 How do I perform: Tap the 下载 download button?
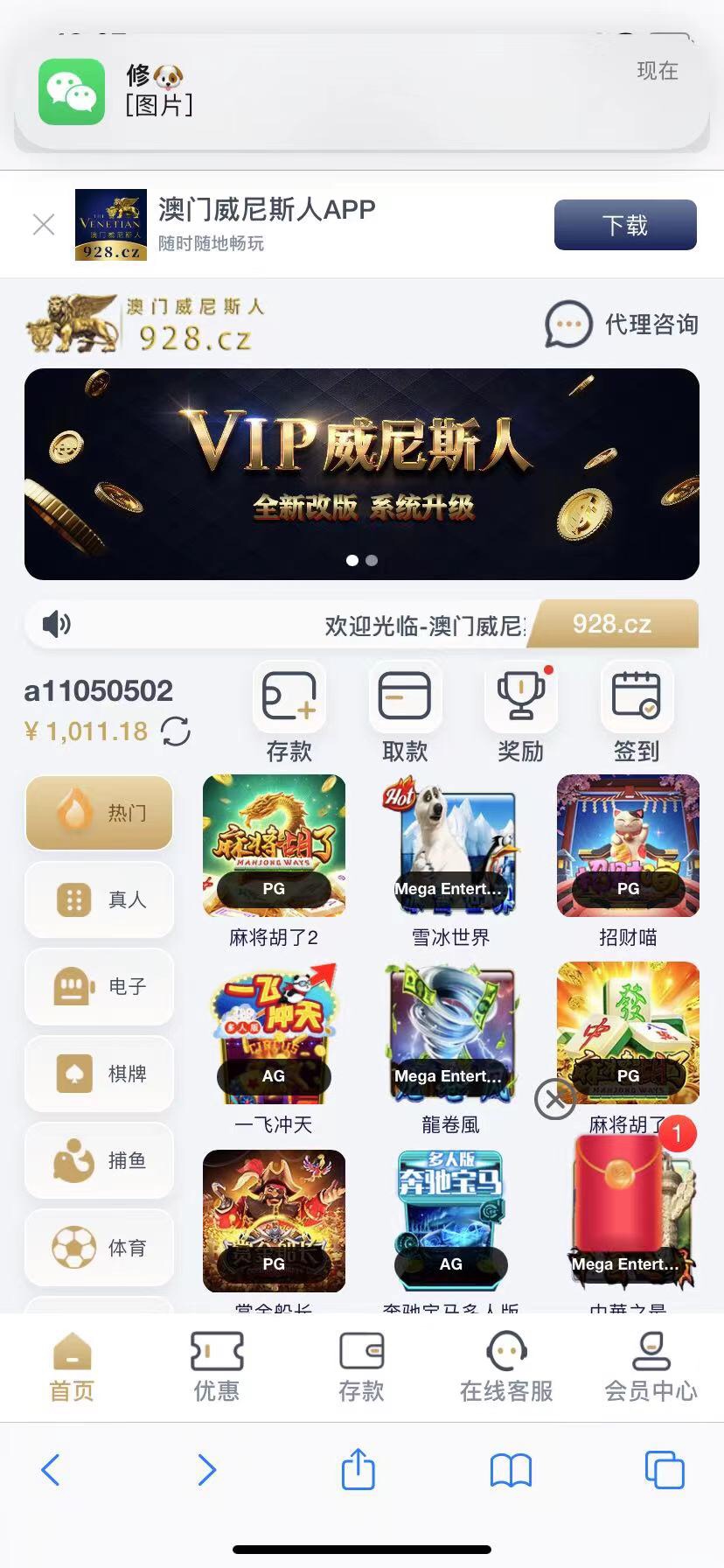point(625,225)
